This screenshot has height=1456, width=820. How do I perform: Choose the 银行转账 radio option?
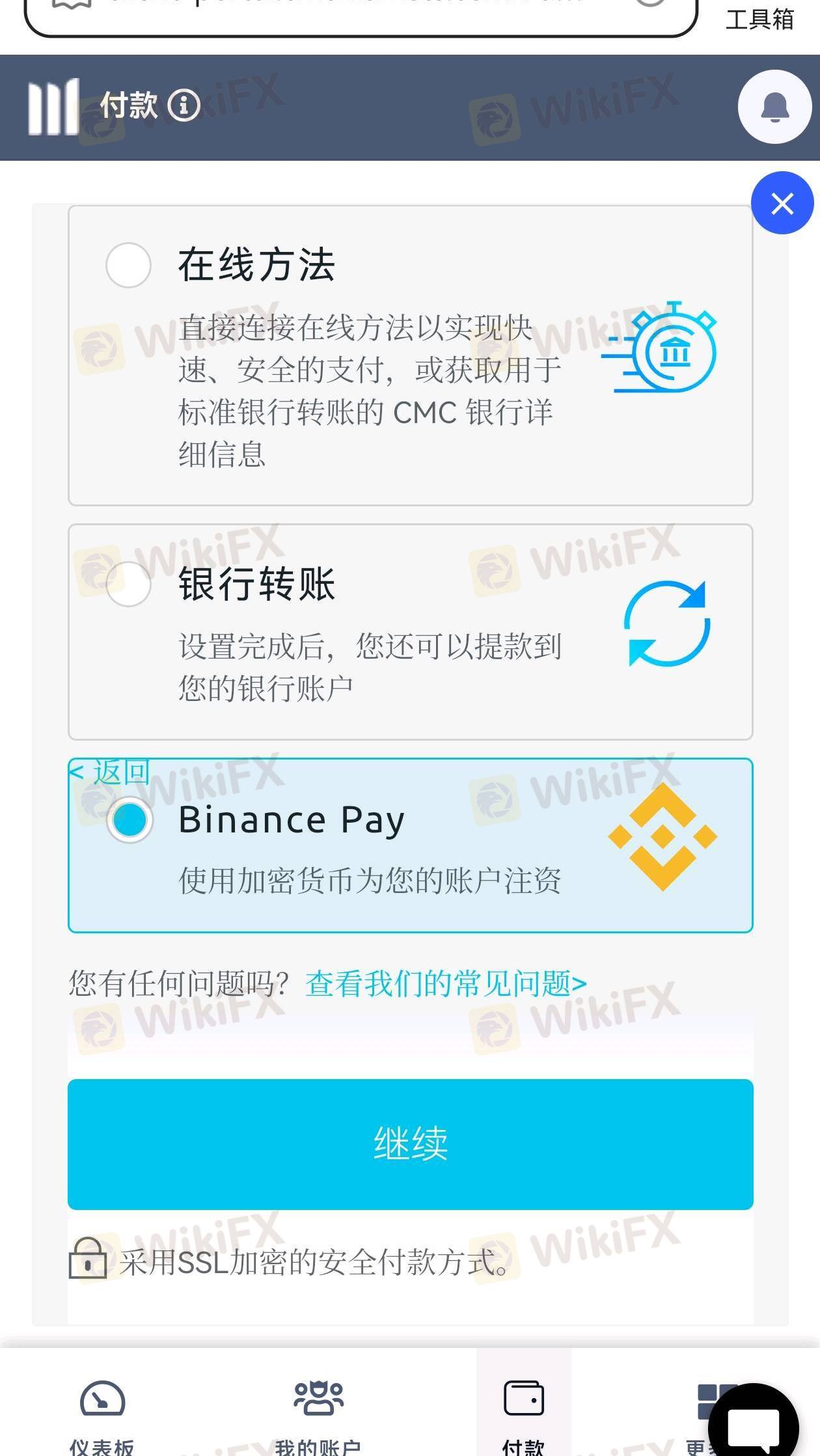tap(128, 584)
